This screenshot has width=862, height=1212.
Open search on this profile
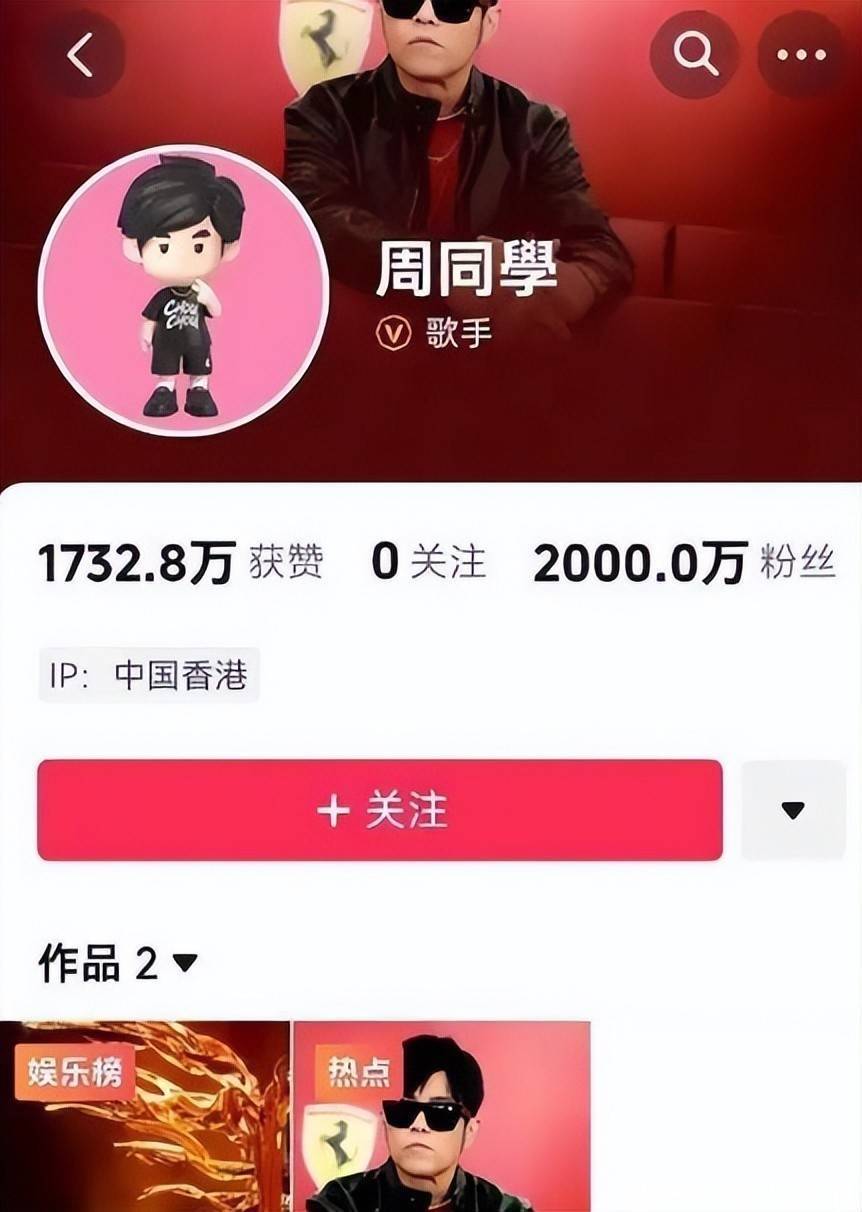tap(695, 55)
